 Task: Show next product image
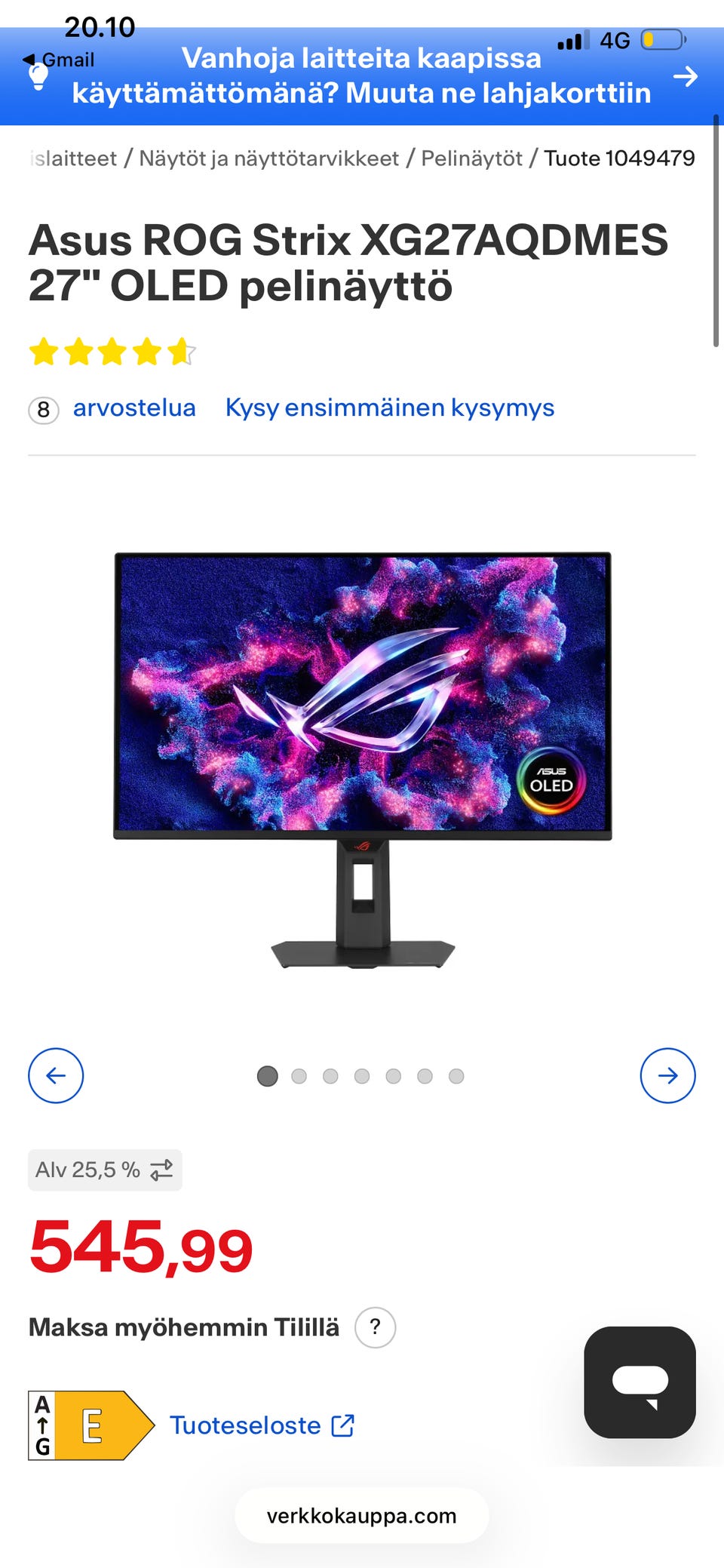(x=667, y=1075)
